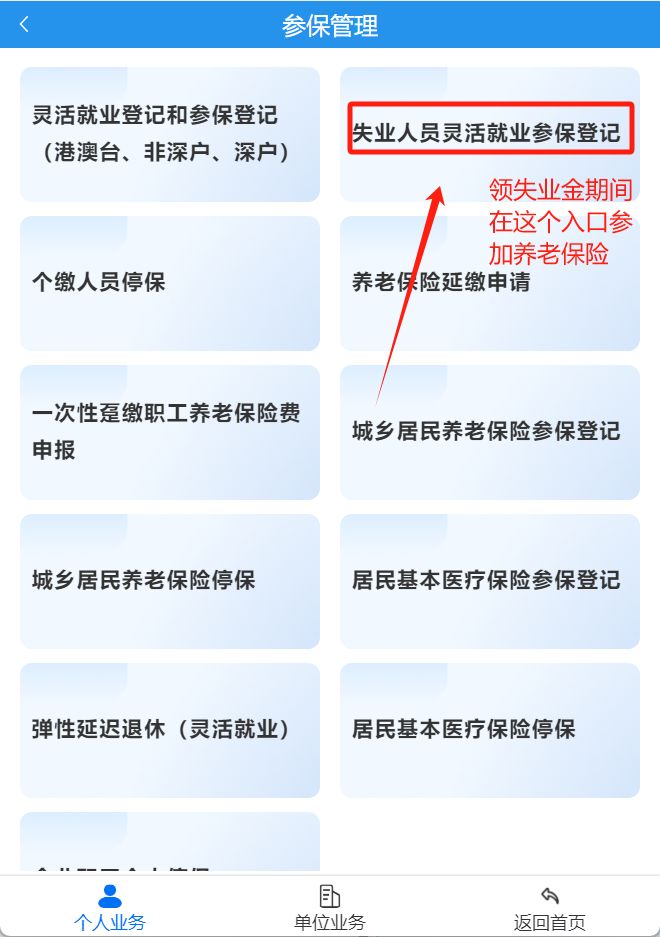
Task: Select 个缴人员停保
Action: pyautogui.click(x=170, y=283)
